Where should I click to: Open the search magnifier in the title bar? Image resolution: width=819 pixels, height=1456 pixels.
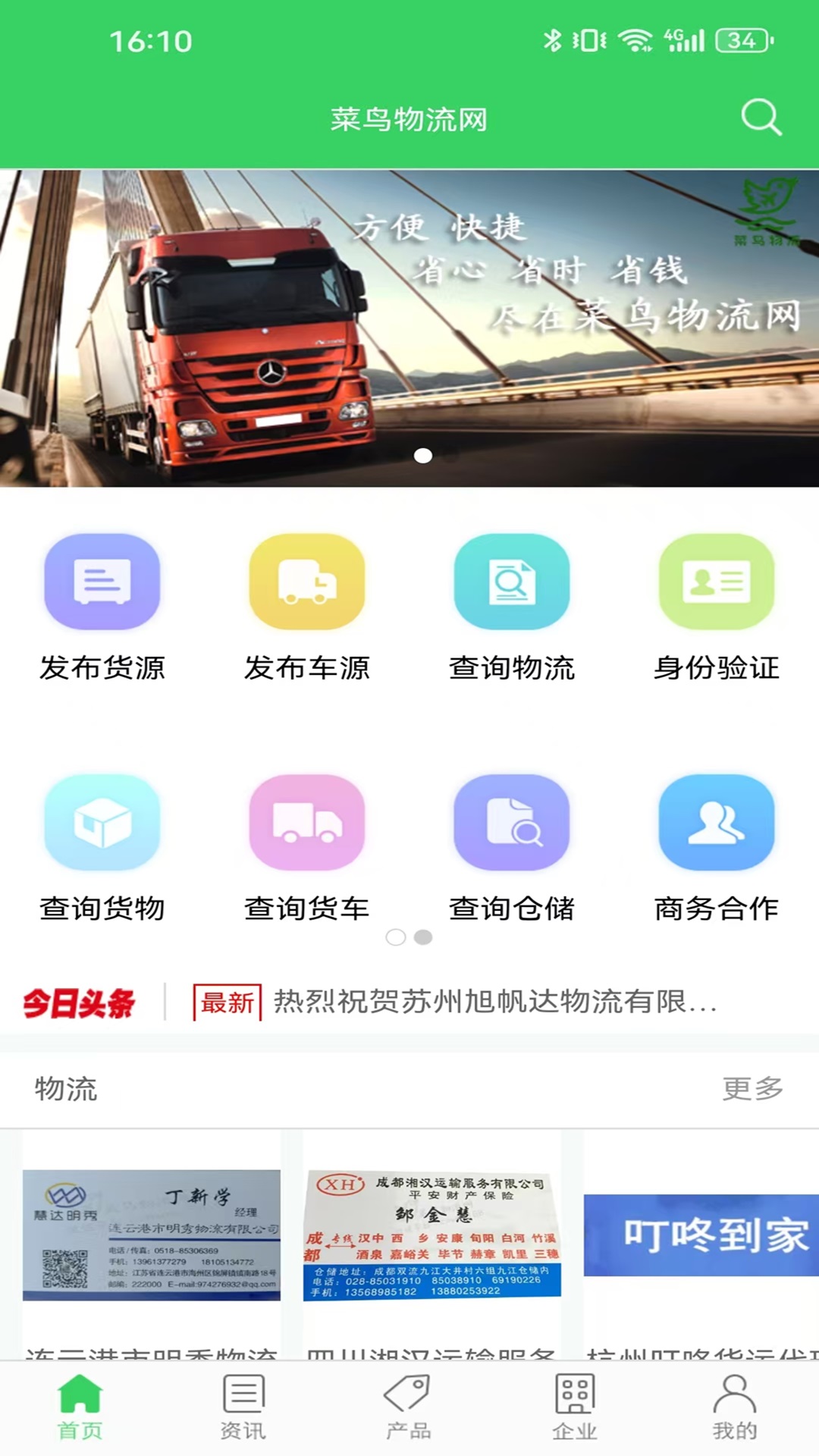[761, 118]
